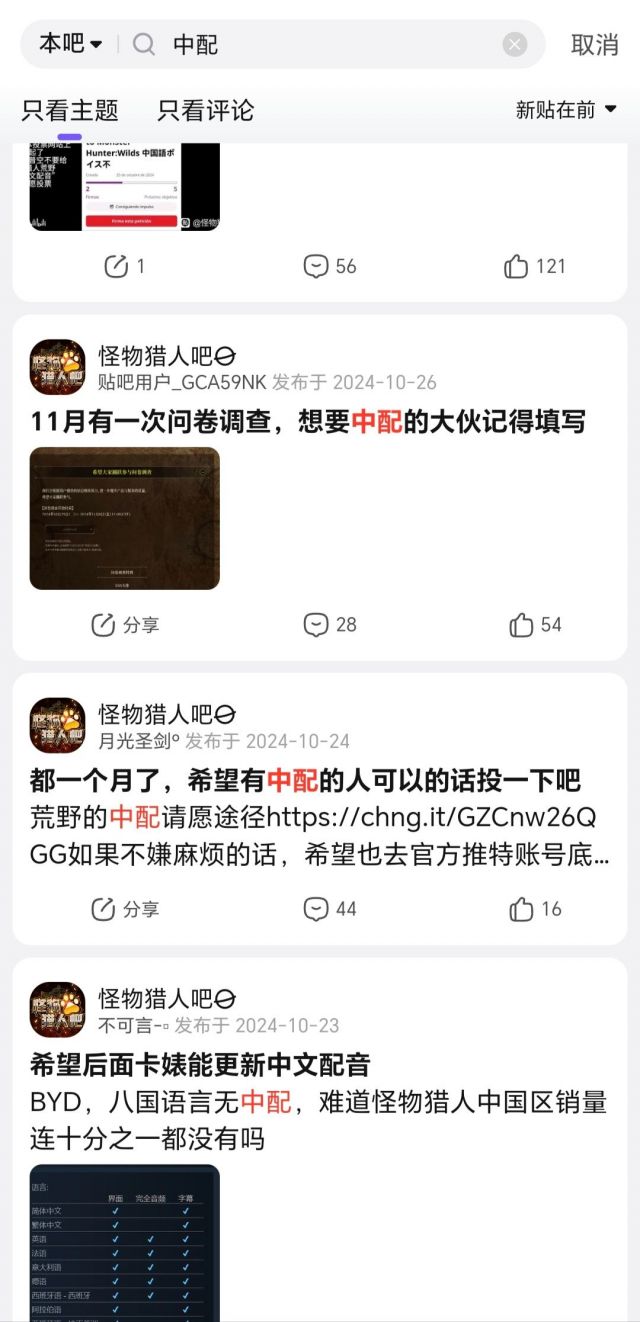Image resolution: width=640 pixels, height=1322 pixels.
Task: Tap 取消 to cancel search
Action: (x=595, y=44)
